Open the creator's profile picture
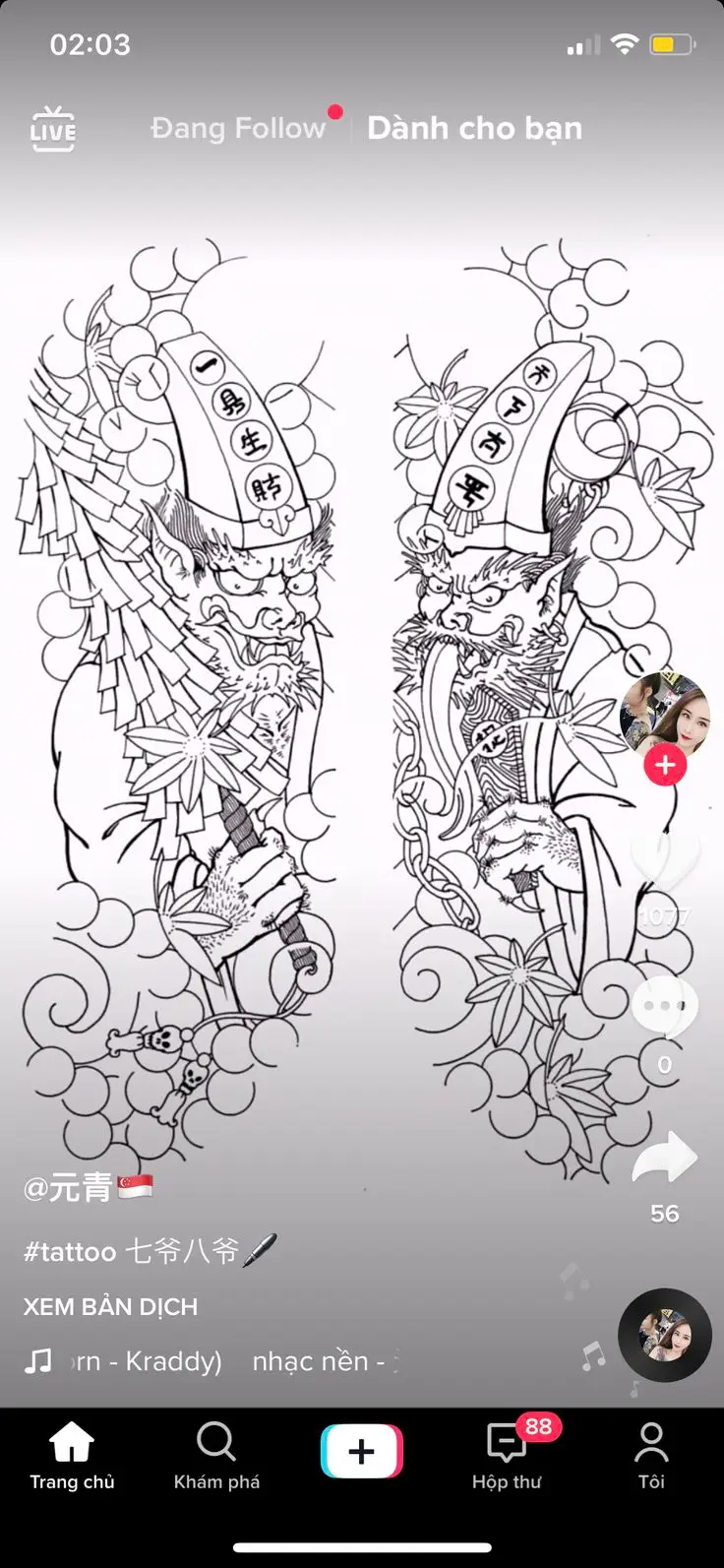Viewport: 724px width, 1568px height. 664,712
